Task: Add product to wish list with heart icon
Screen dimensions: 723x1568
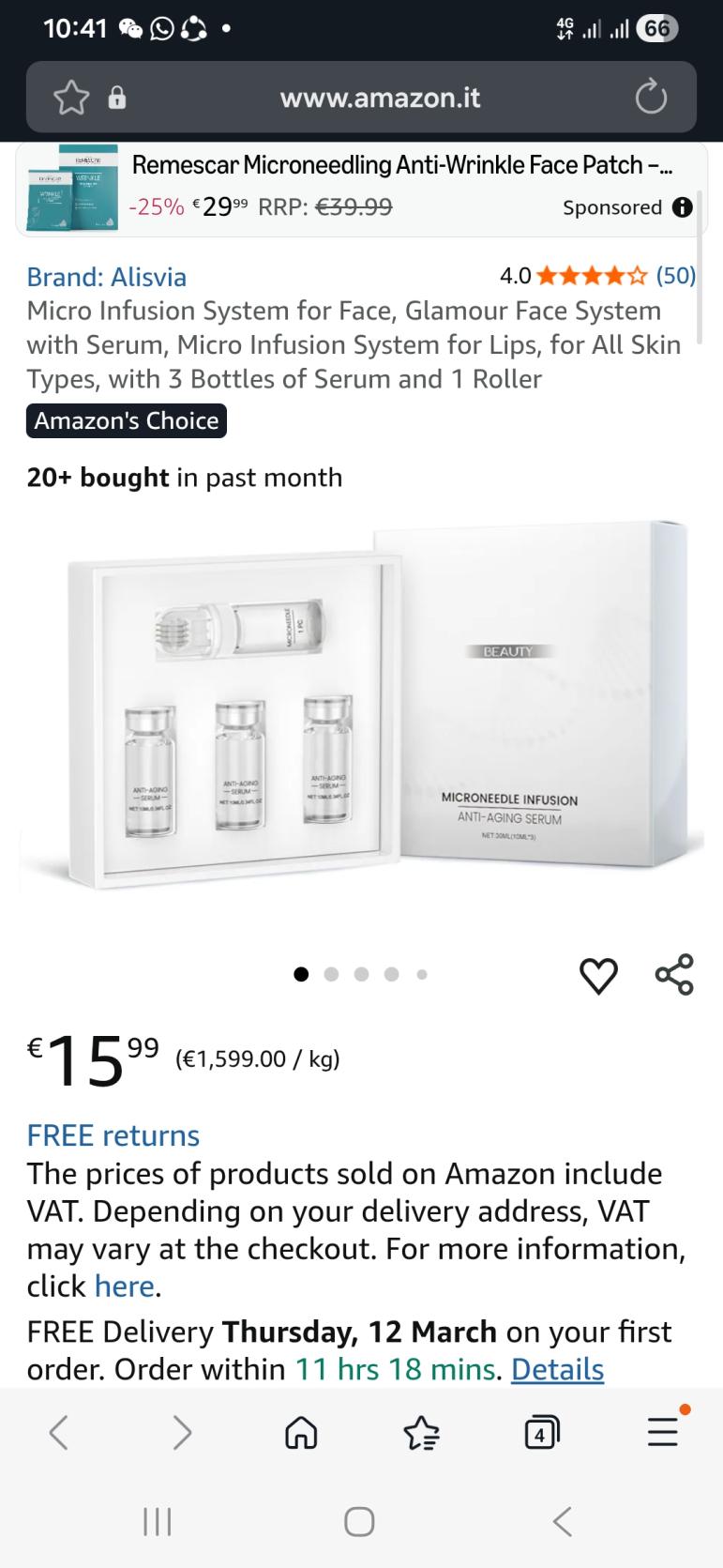Action: [x=598, y=976]
